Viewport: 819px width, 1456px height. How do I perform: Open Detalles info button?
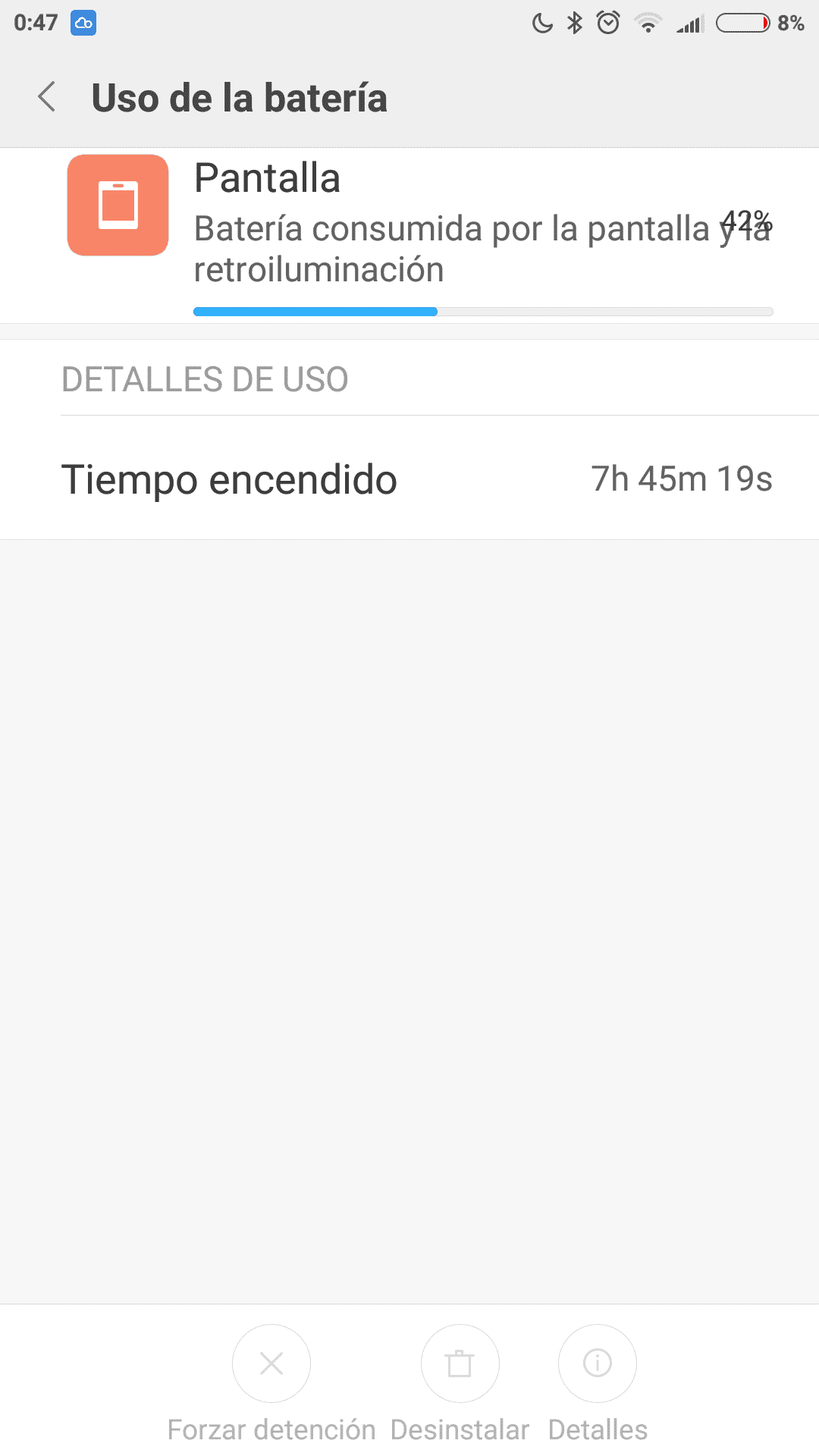pos(598,1363)
